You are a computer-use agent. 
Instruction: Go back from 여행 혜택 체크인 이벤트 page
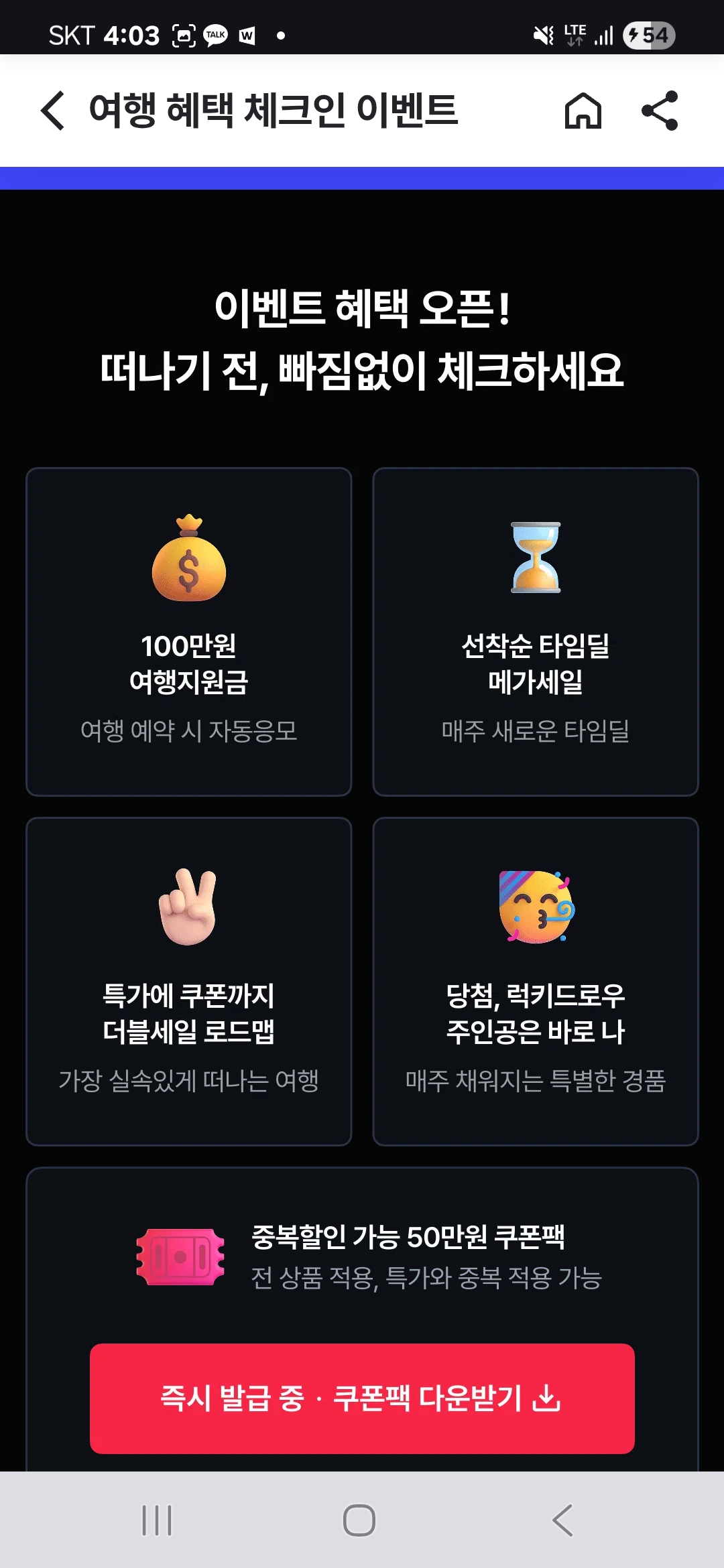click(53, 111)
